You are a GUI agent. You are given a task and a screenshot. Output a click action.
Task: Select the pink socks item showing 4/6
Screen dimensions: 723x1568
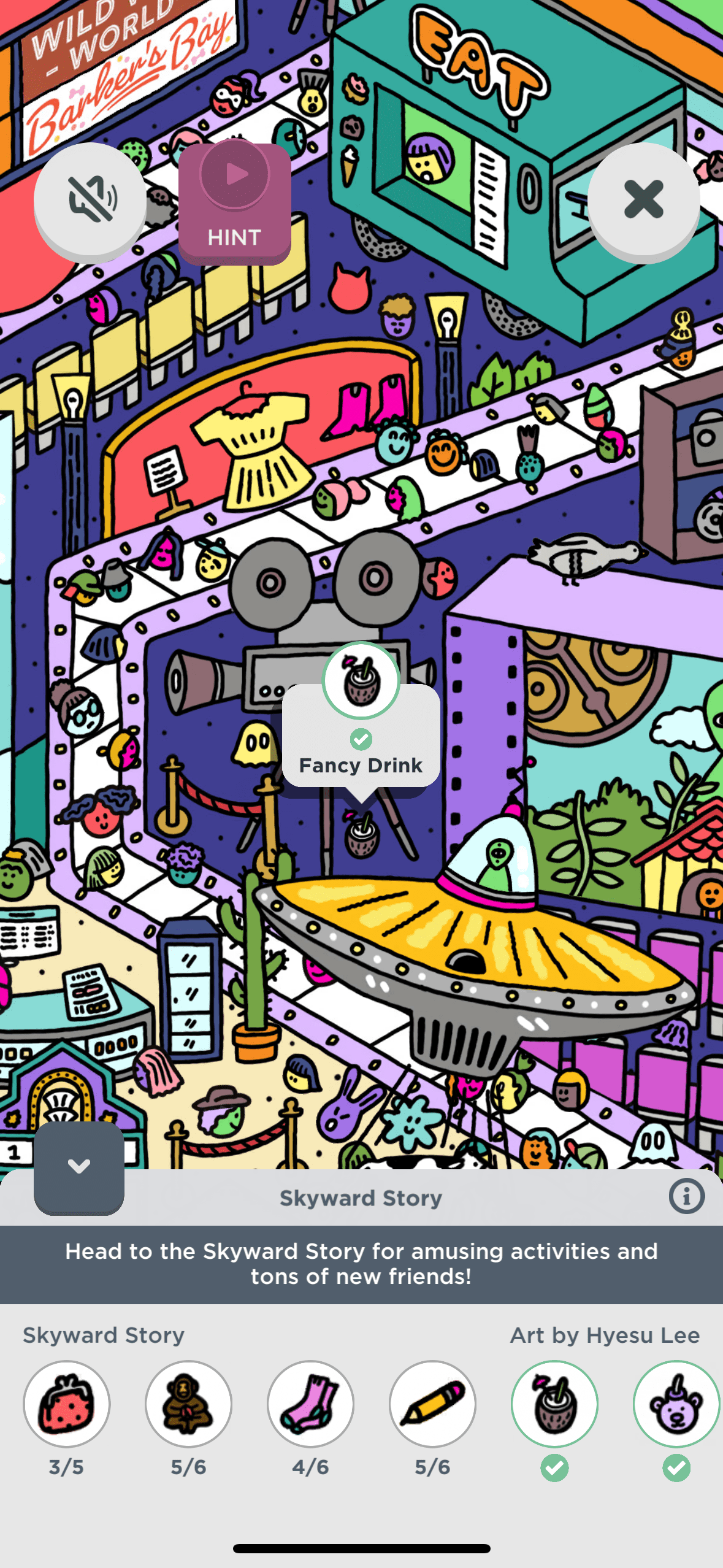[310, 1404]
